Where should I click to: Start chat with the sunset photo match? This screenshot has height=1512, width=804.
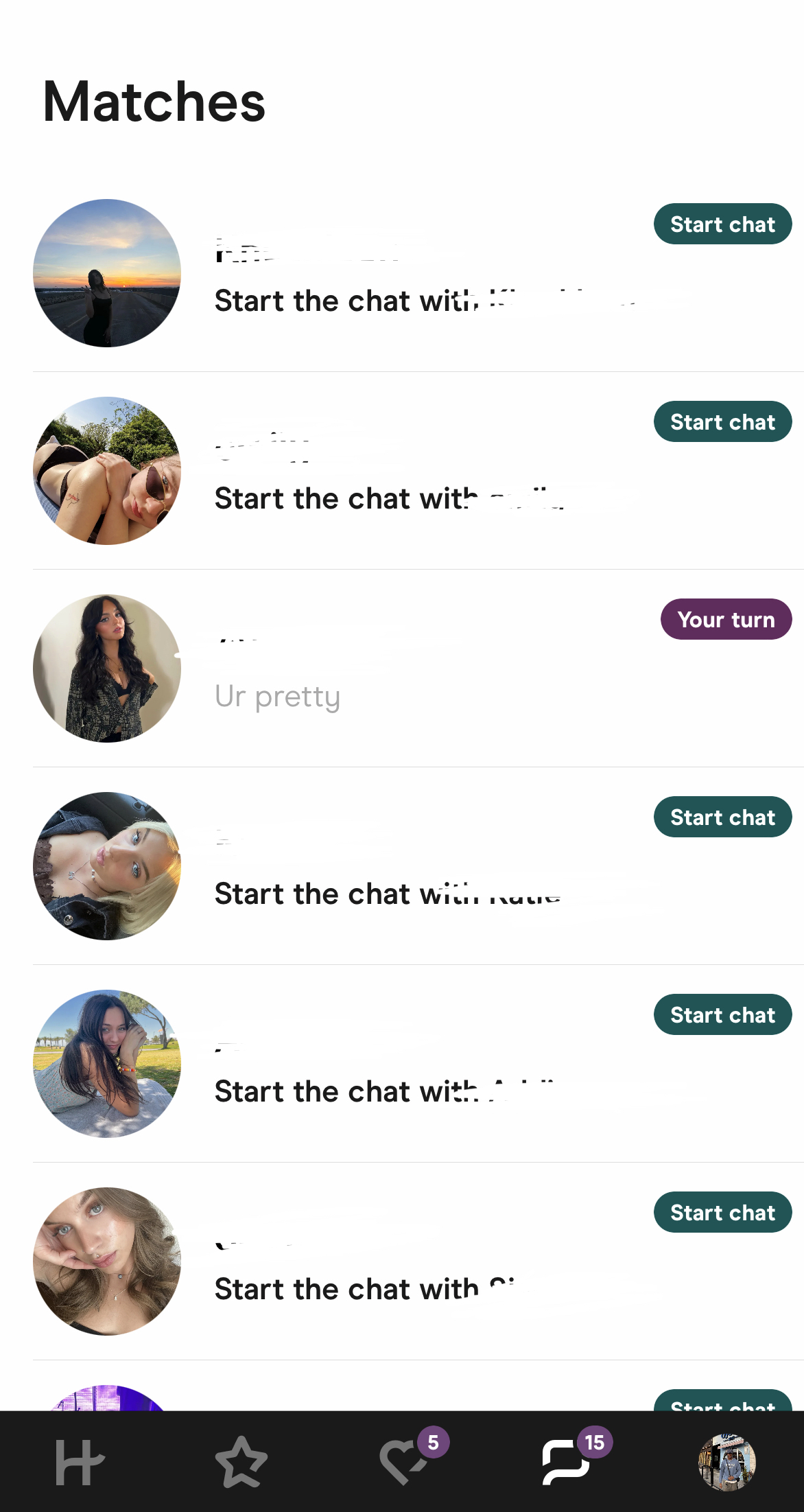722,224
